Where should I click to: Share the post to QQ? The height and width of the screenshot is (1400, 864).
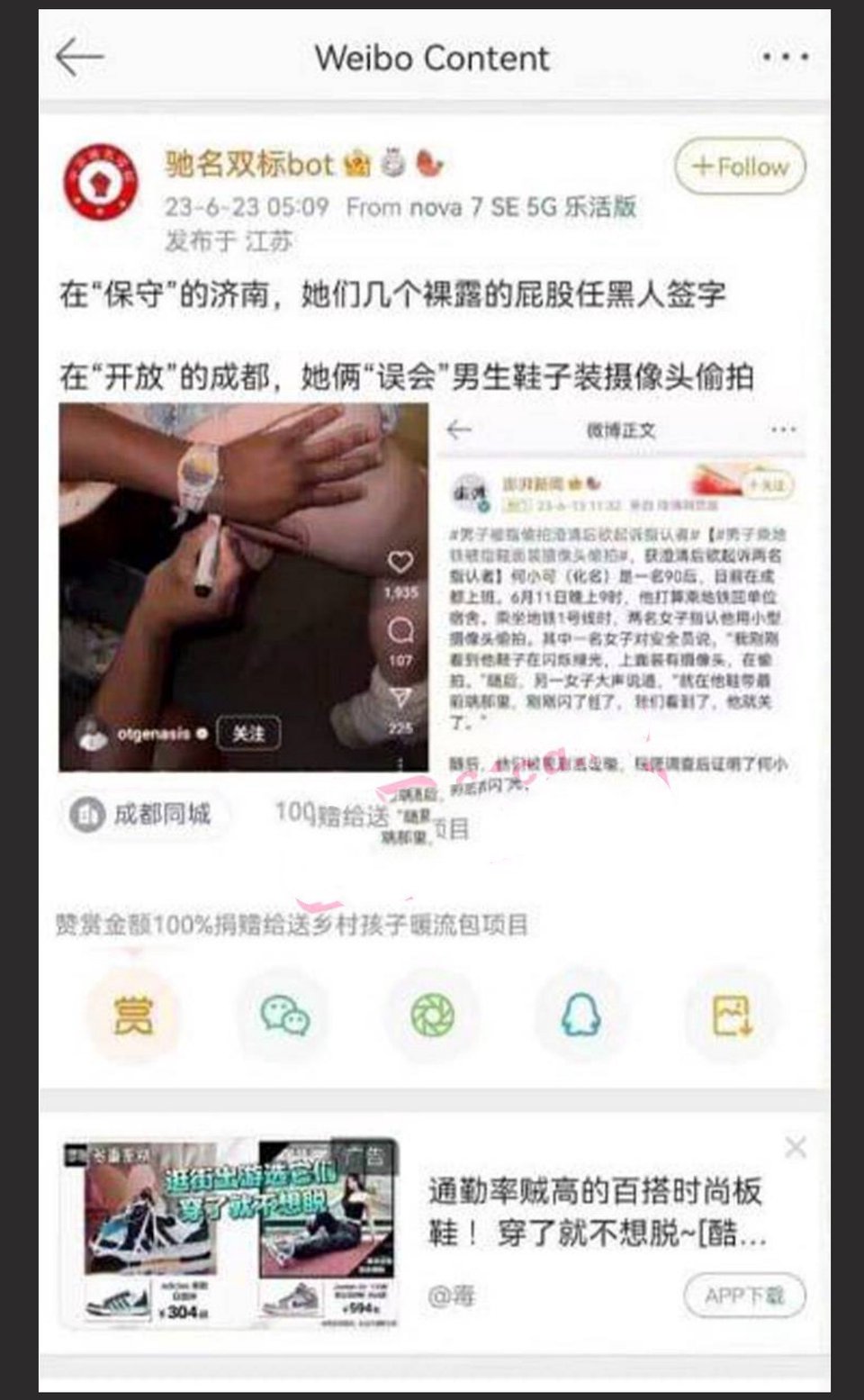[581, 1016]
